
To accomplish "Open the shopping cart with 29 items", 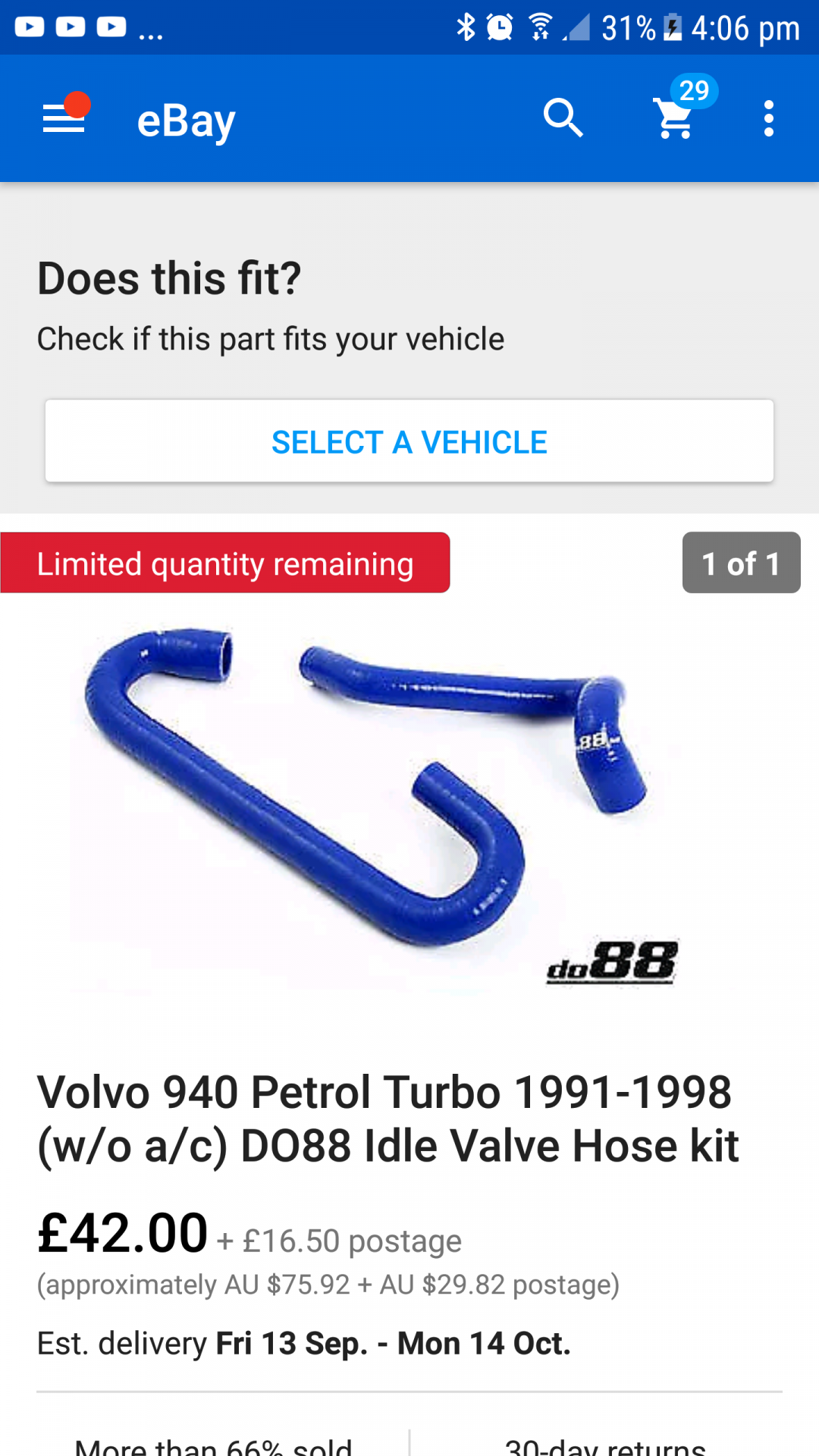I will 675,118.
